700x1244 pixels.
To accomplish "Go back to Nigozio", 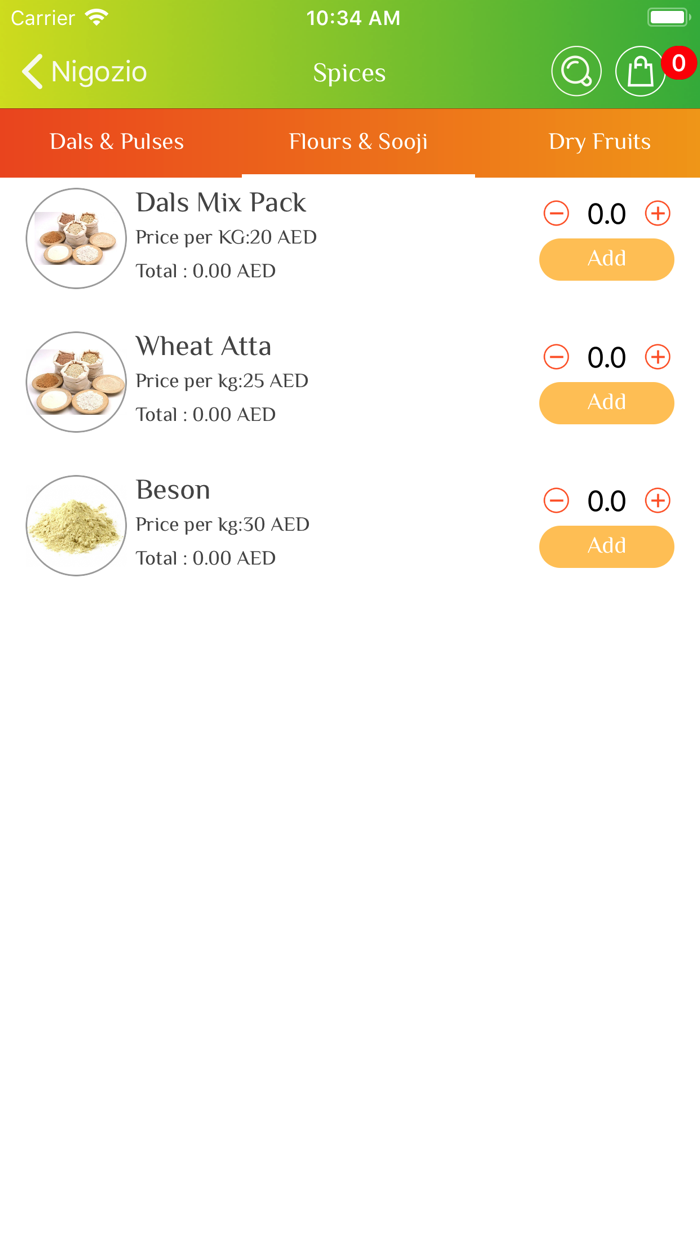I will 84,72.
